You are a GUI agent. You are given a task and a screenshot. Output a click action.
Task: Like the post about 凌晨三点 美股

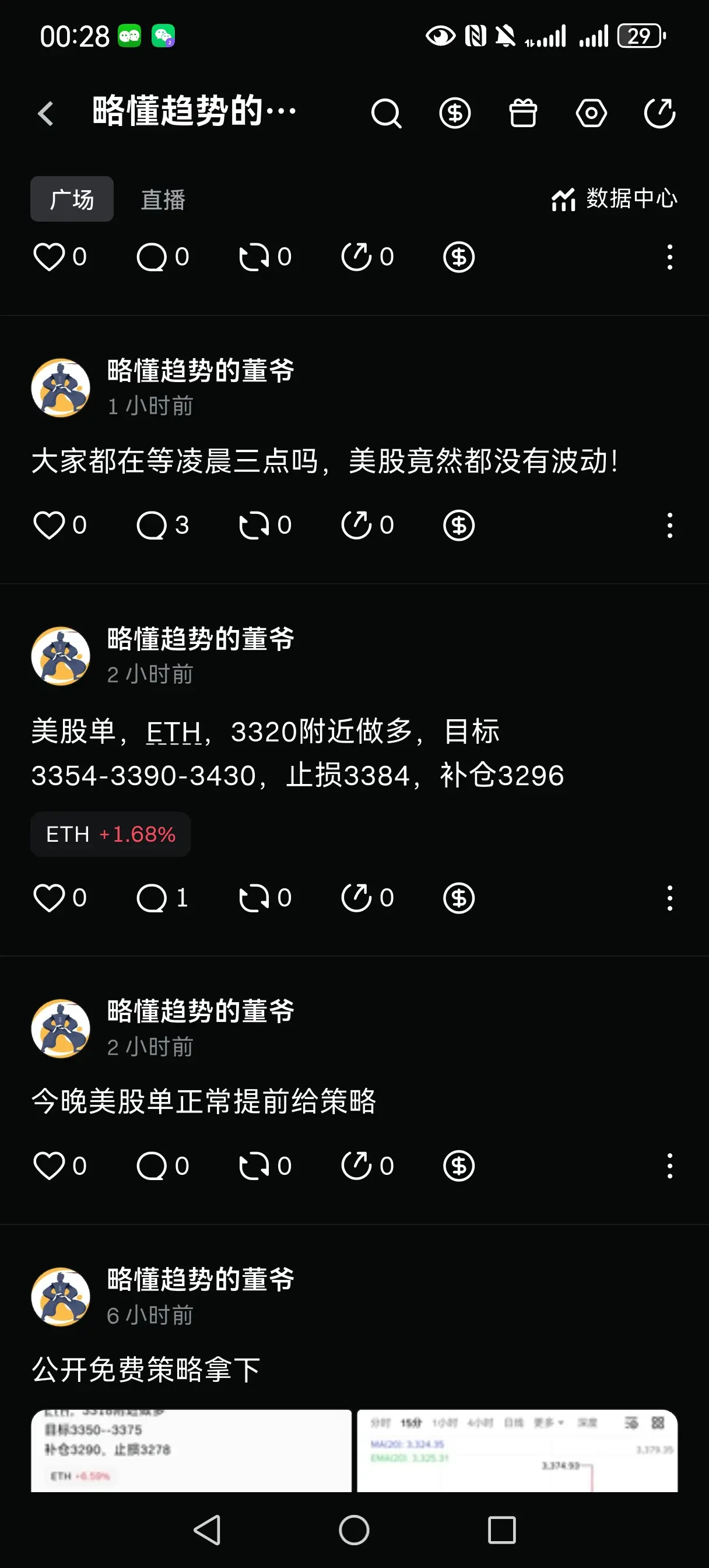pos(51,524)
